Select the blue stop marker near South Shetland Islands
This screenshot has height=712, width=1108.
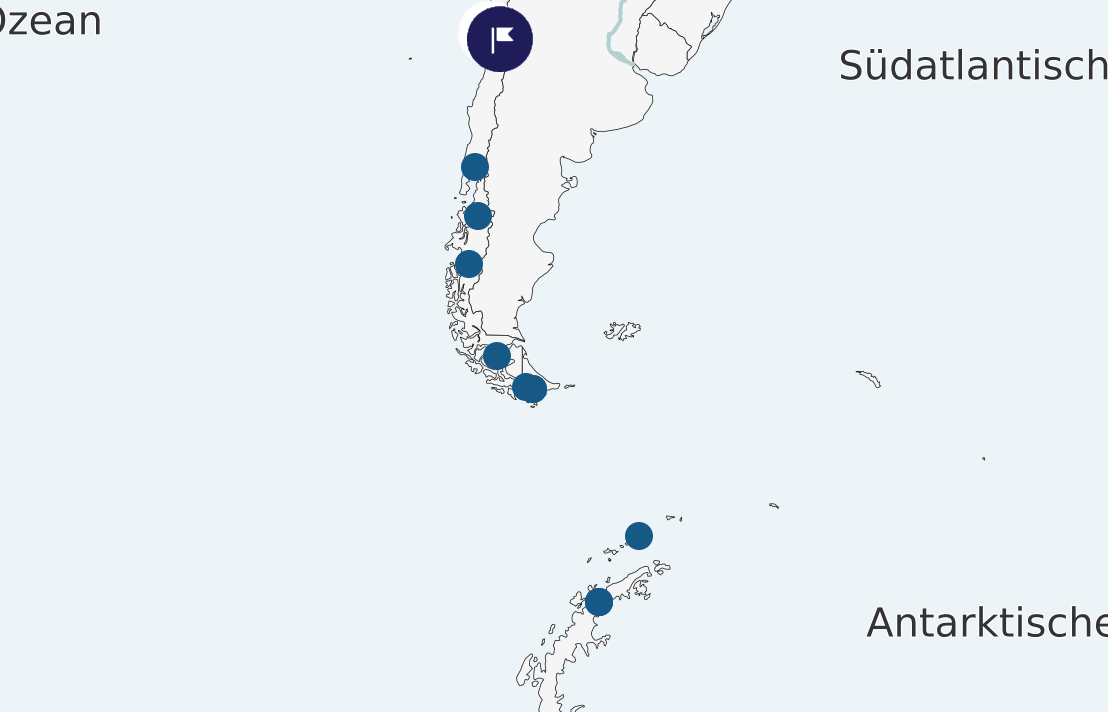click(639, 536)
